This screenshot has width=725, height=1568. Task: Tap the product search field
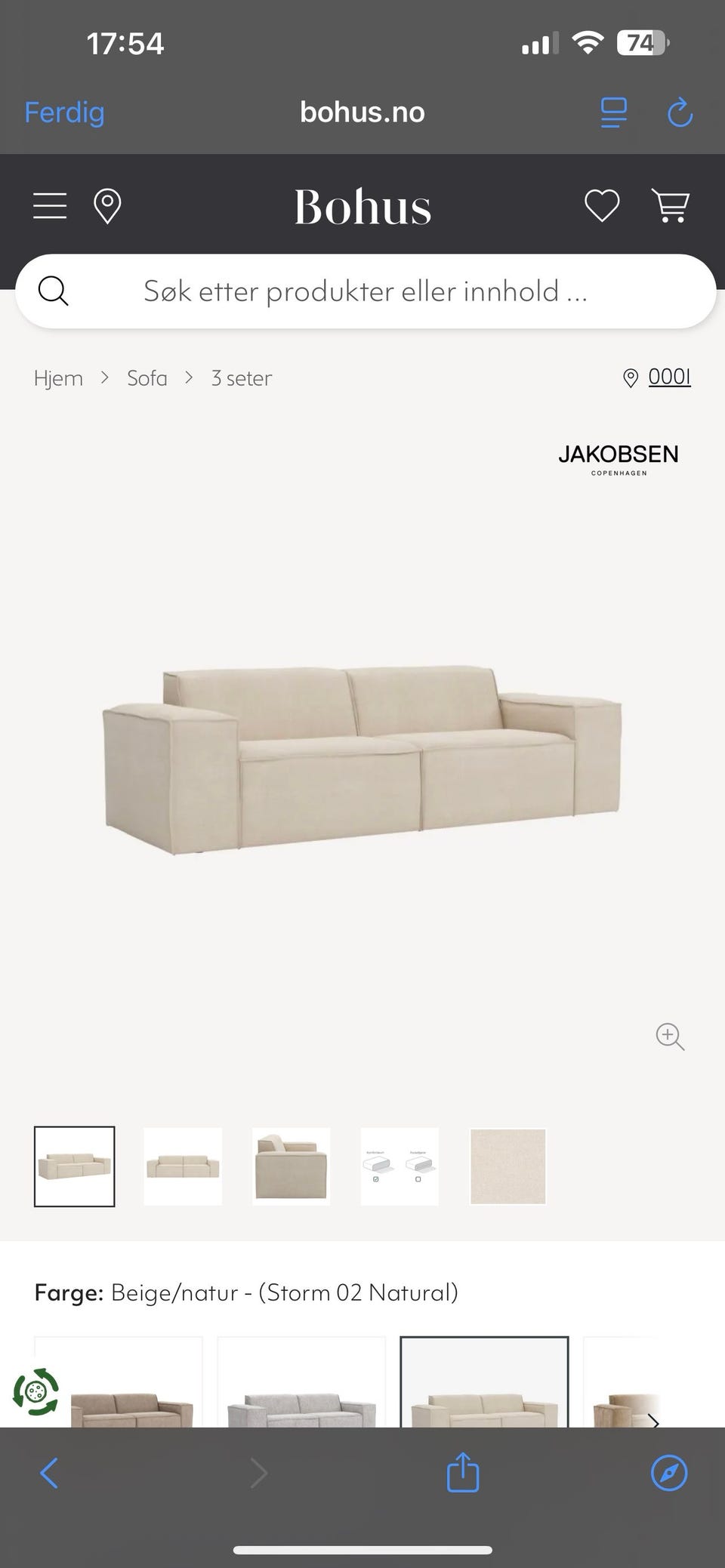366,291
